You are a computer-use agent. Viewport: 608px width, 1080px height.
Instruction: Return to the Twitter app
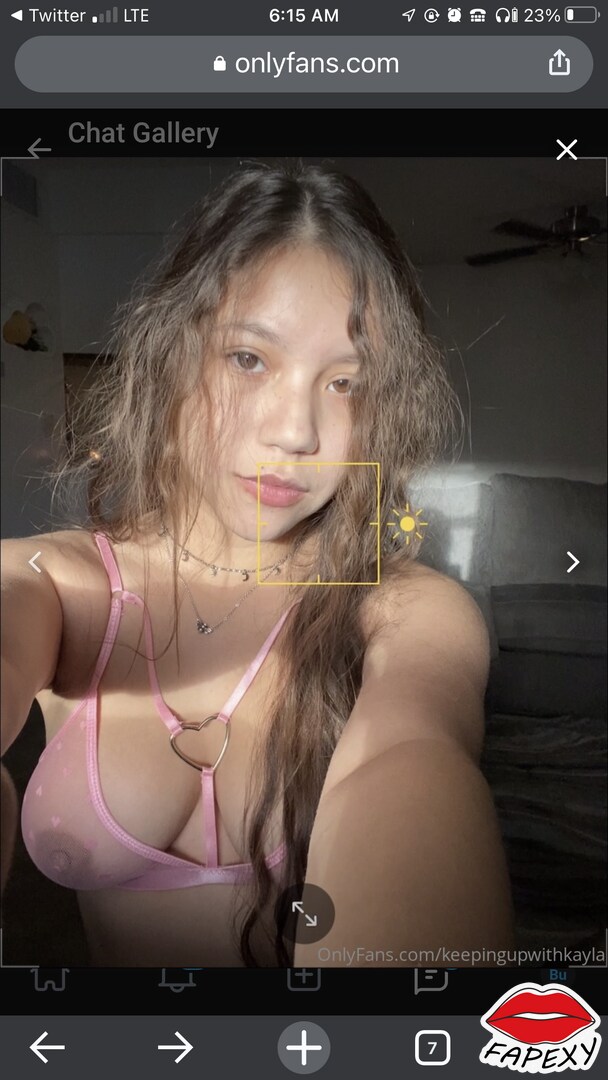point(48,15)
